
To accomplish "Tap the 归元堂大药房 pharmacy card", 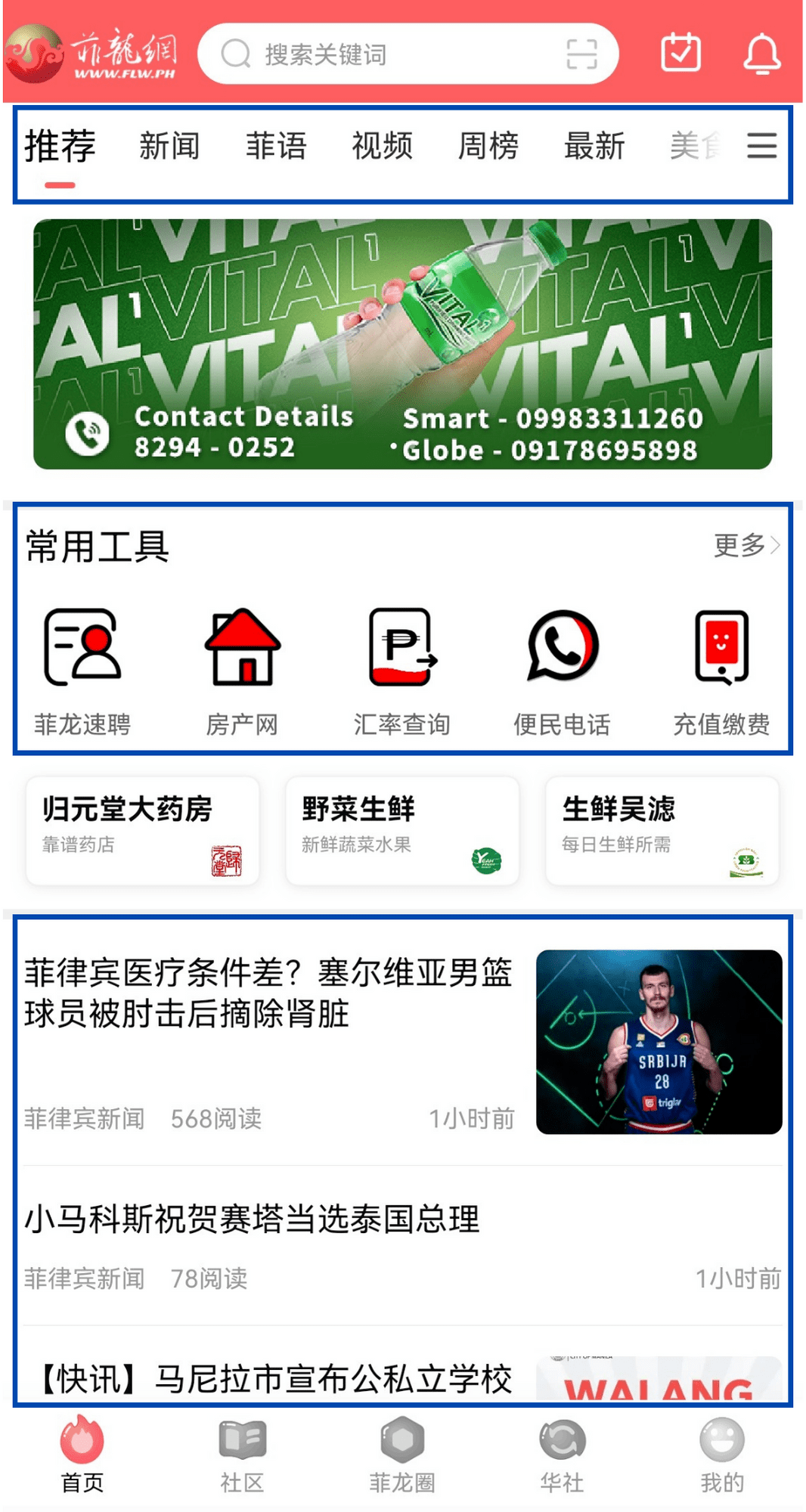I will click(141, 832).
